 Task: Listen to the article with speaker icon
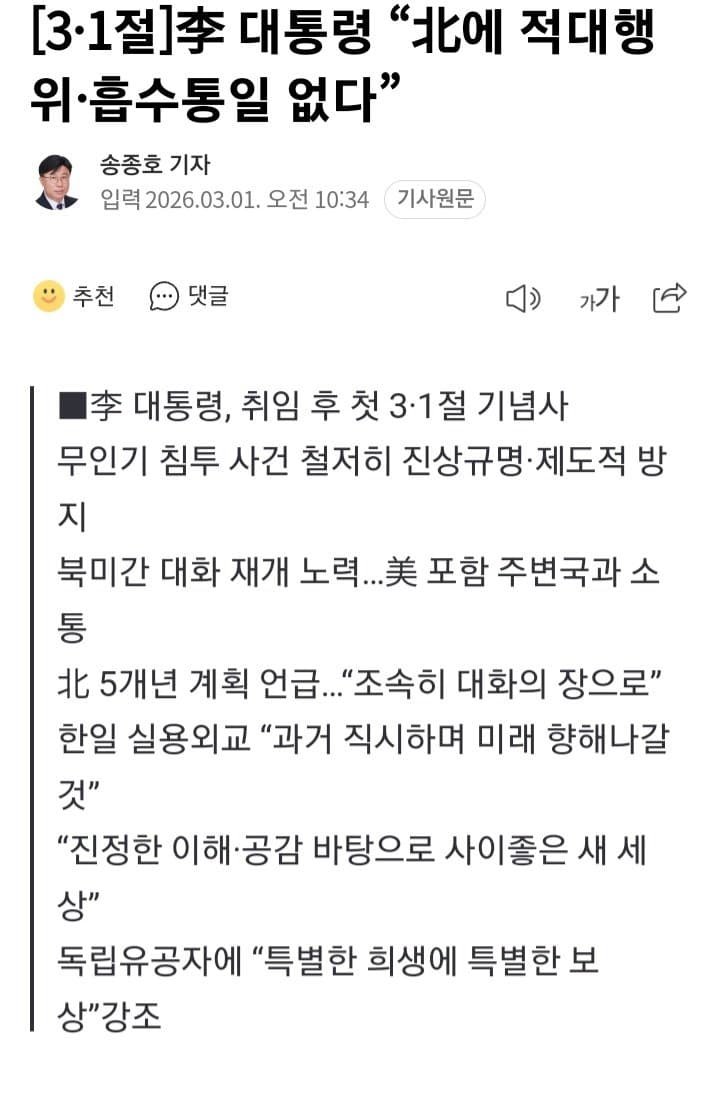522,299
